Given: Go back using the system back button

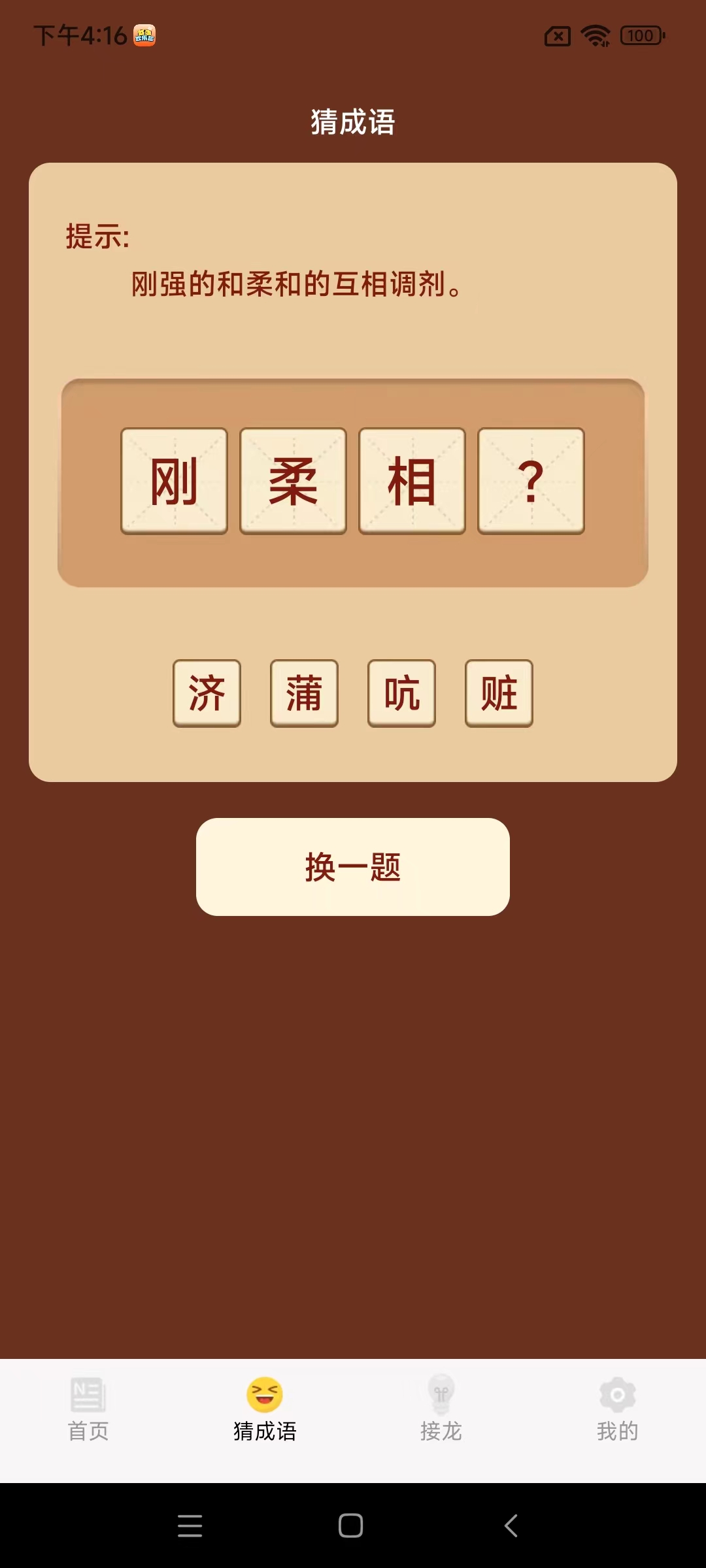Looking at the screenshot, I should (x=511, y=1526).
